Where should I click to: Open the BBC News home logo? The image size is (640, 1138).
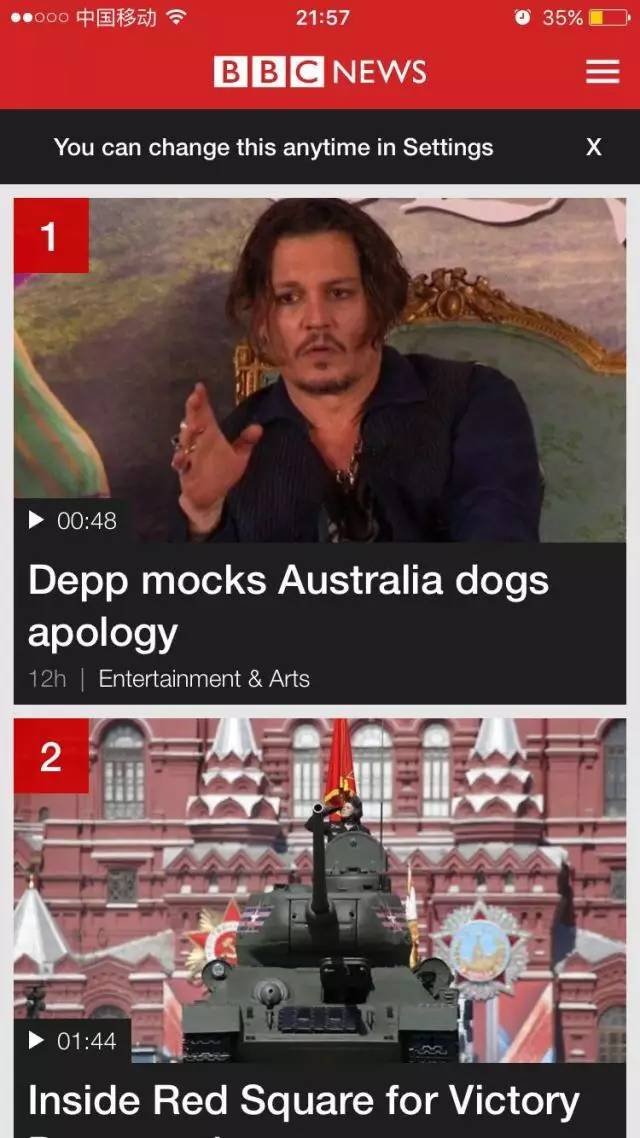pos(320,72)
